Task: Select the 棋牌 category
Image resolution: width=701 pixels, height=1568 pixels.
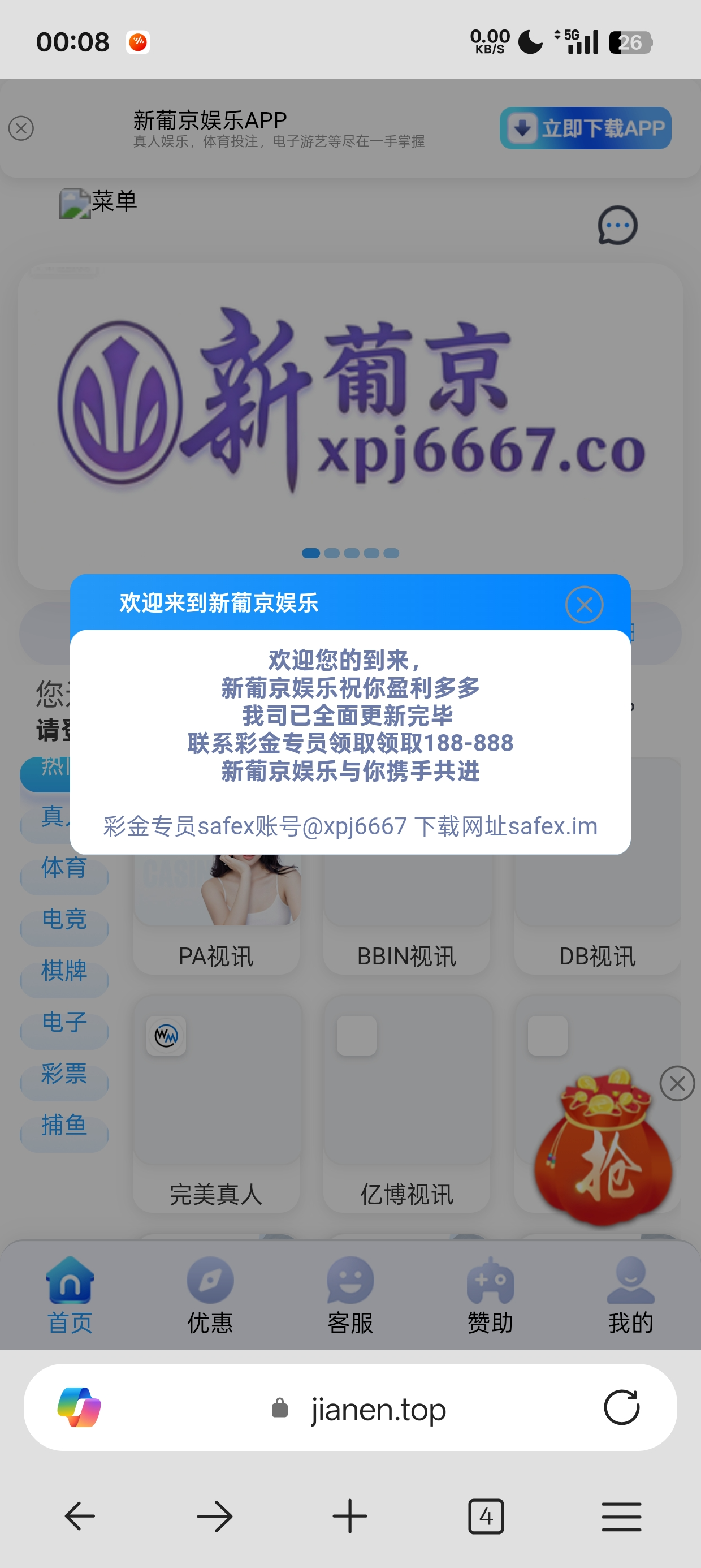Action: (64, 971)
